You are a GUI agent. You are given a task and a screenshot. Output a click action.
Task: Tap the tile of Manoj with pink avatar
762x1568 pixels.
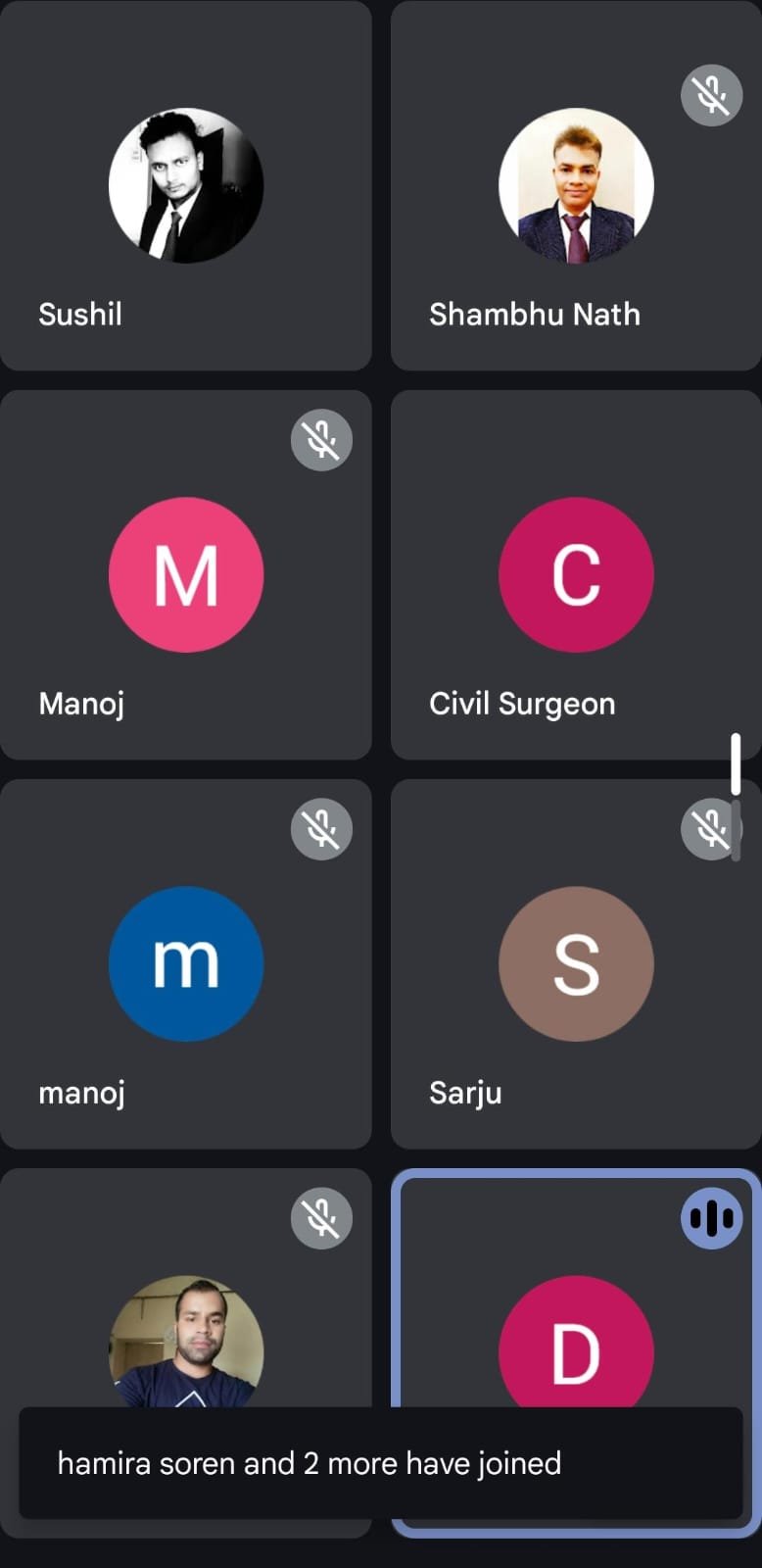click(x=185, y=575)
